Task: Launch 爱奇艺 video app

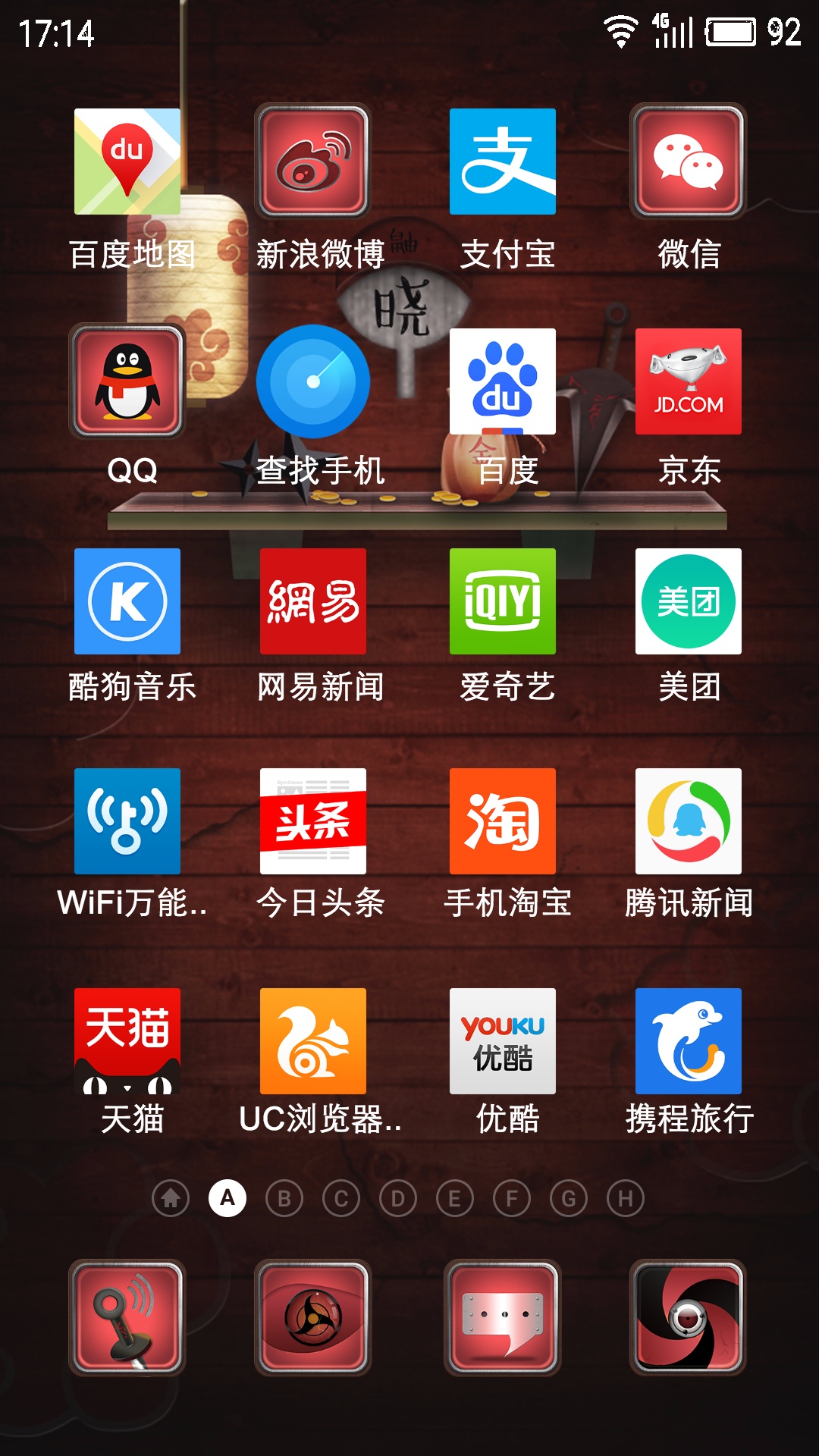Action: [x=502, y=601]
